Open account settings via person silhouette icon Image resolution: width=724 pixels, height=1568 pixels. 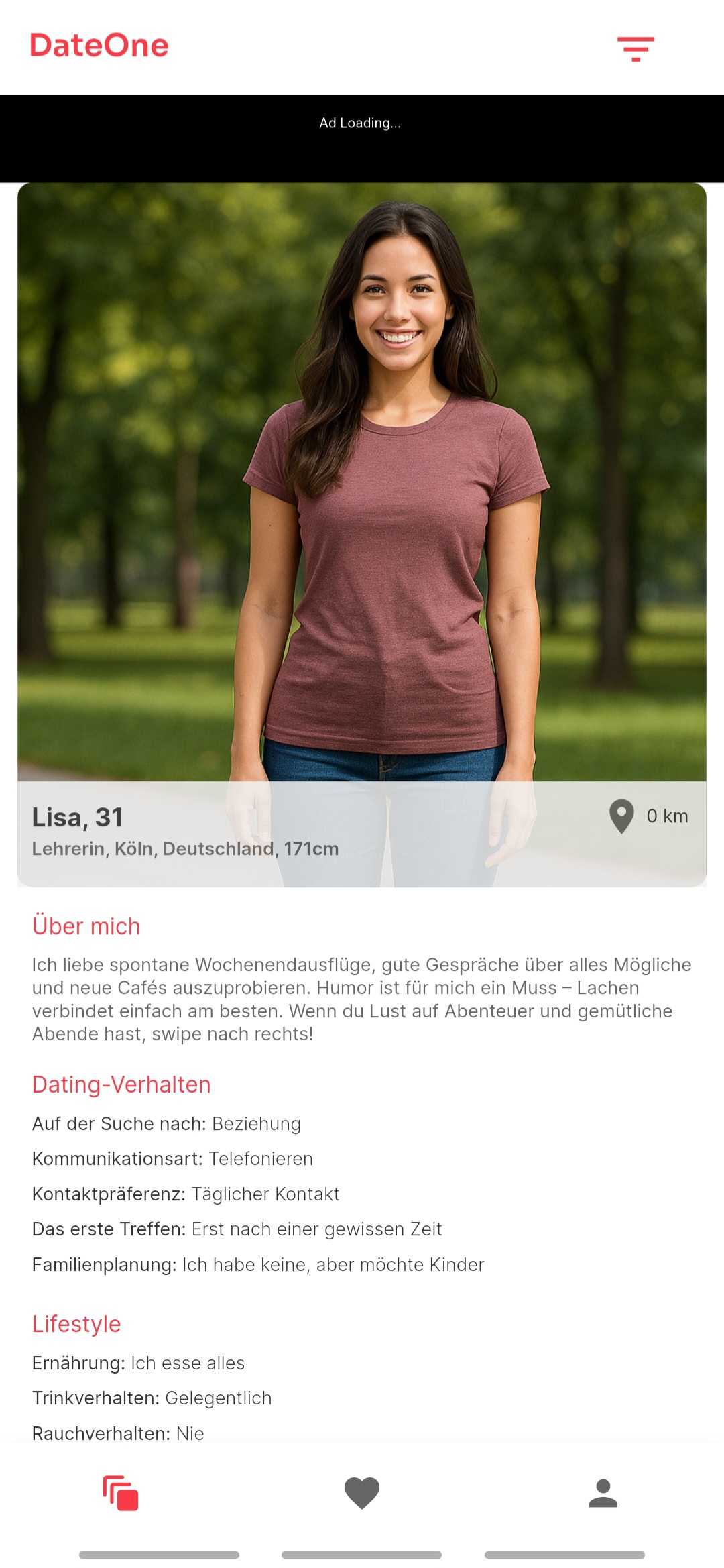coord(603,1492)
